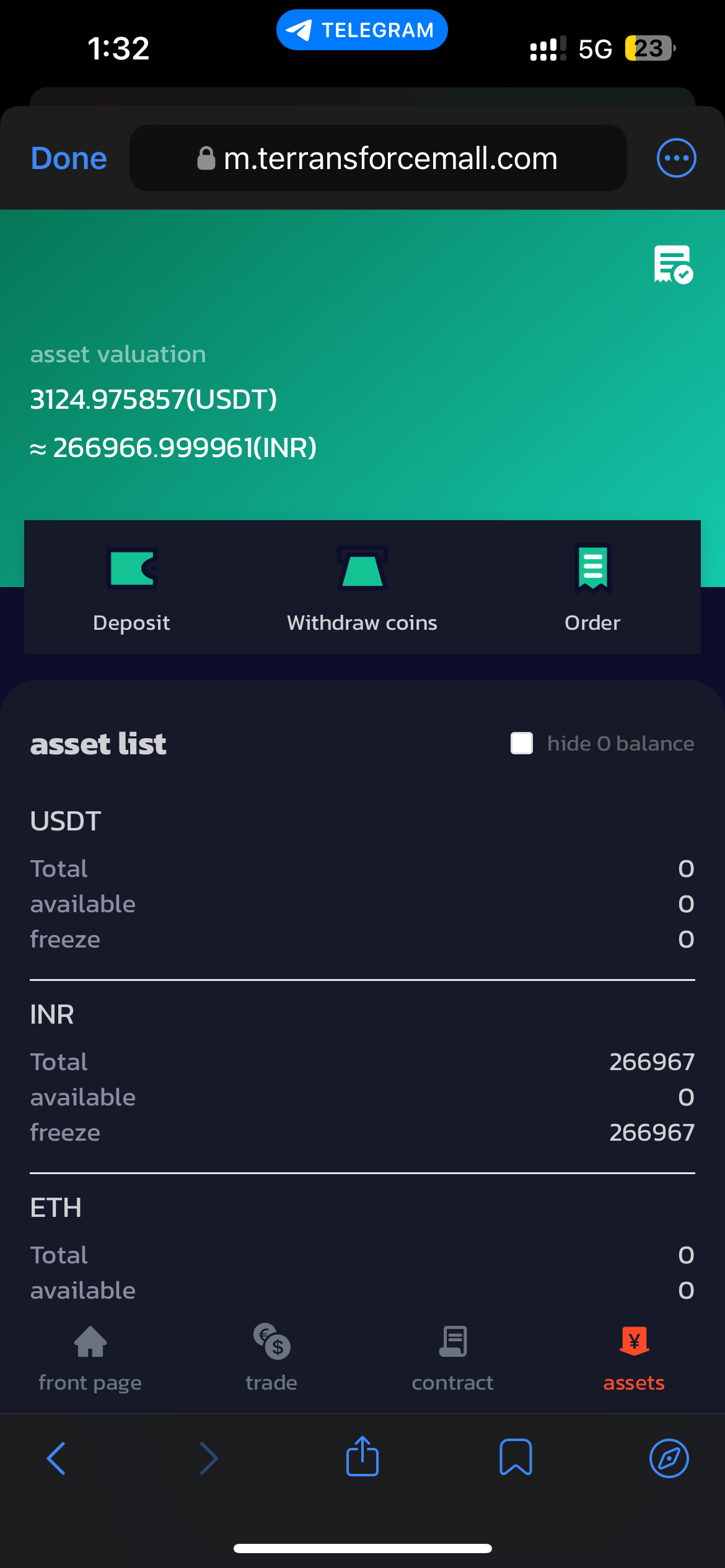Open the browser bookmarks
Viewport: 725px width, 1568px height.
[516, 1457]
